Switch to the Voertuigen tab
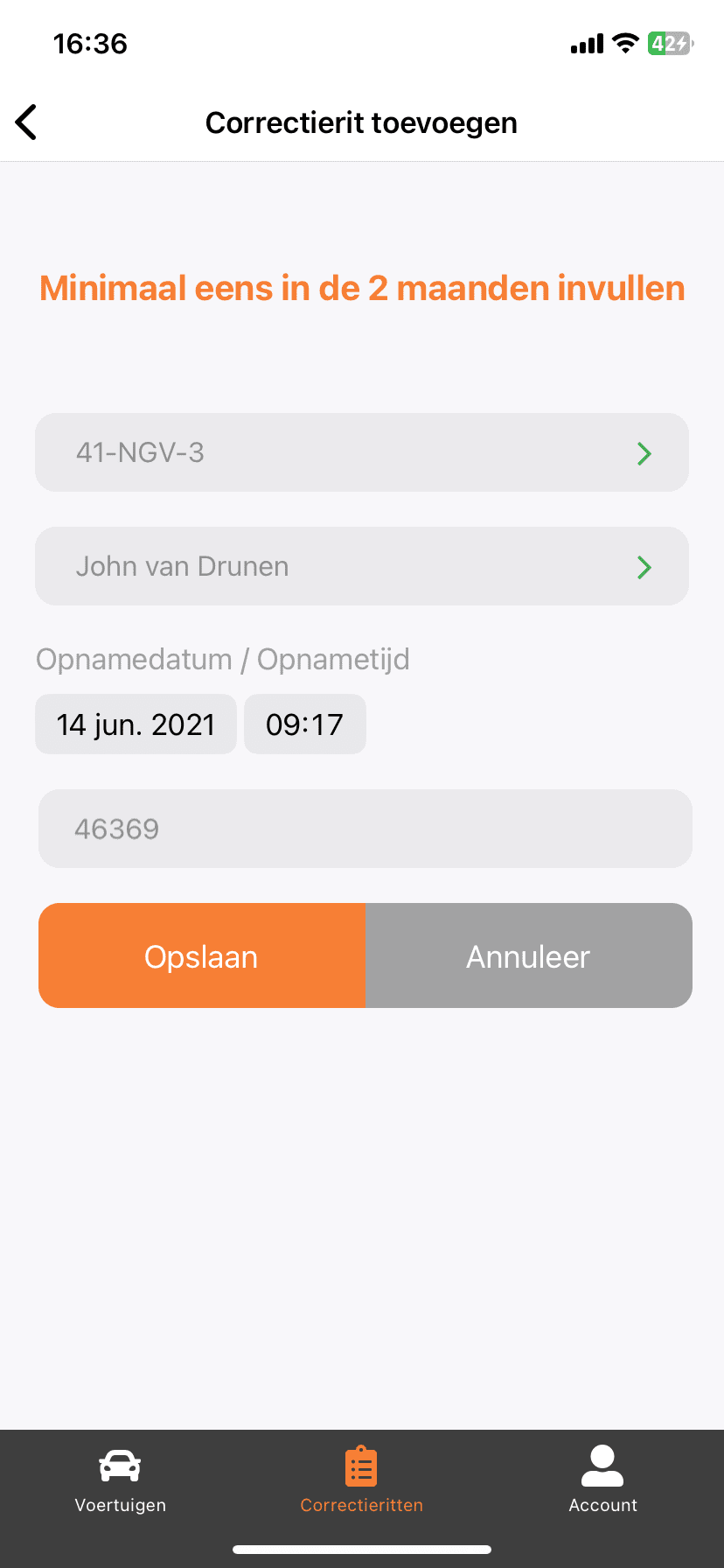The width and height of the screenshot is (724, 1568). [121, 1480]
